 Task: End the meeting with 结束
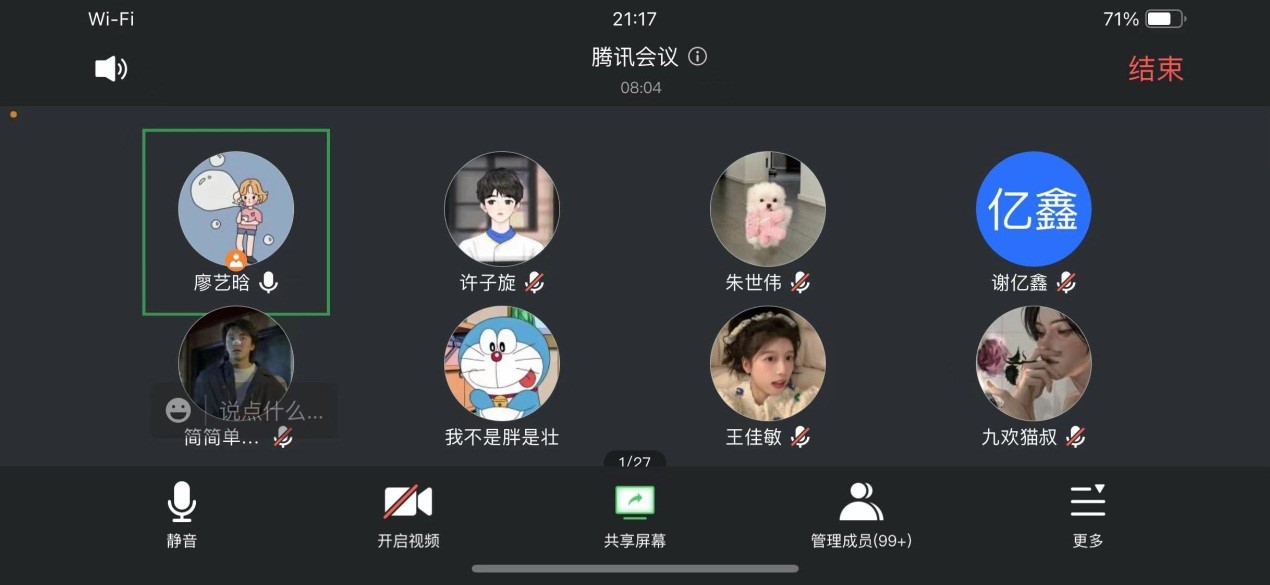pyautogui.click(x=1155, y=69)
